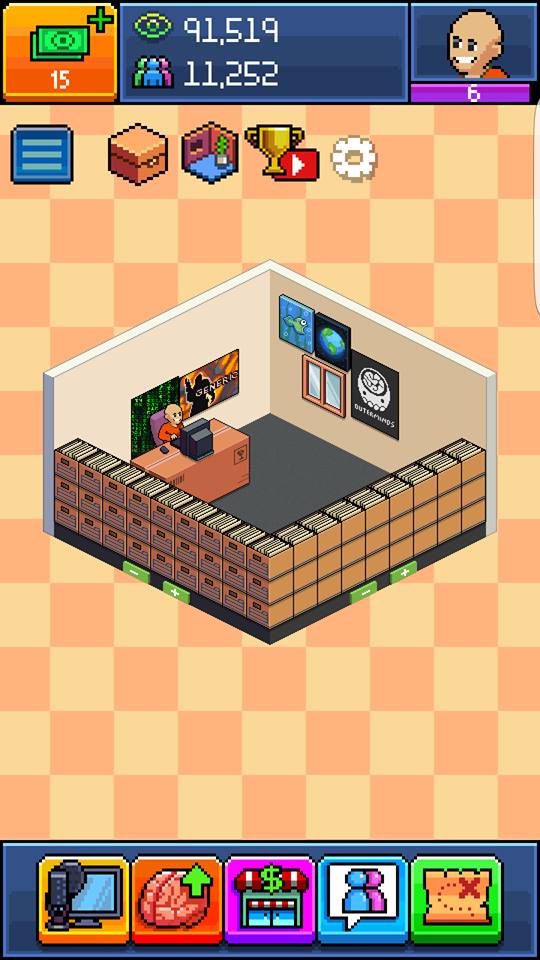The image size is (540, 960).
Task: Open the trophy achievements icon
Action: coord(282,153)
